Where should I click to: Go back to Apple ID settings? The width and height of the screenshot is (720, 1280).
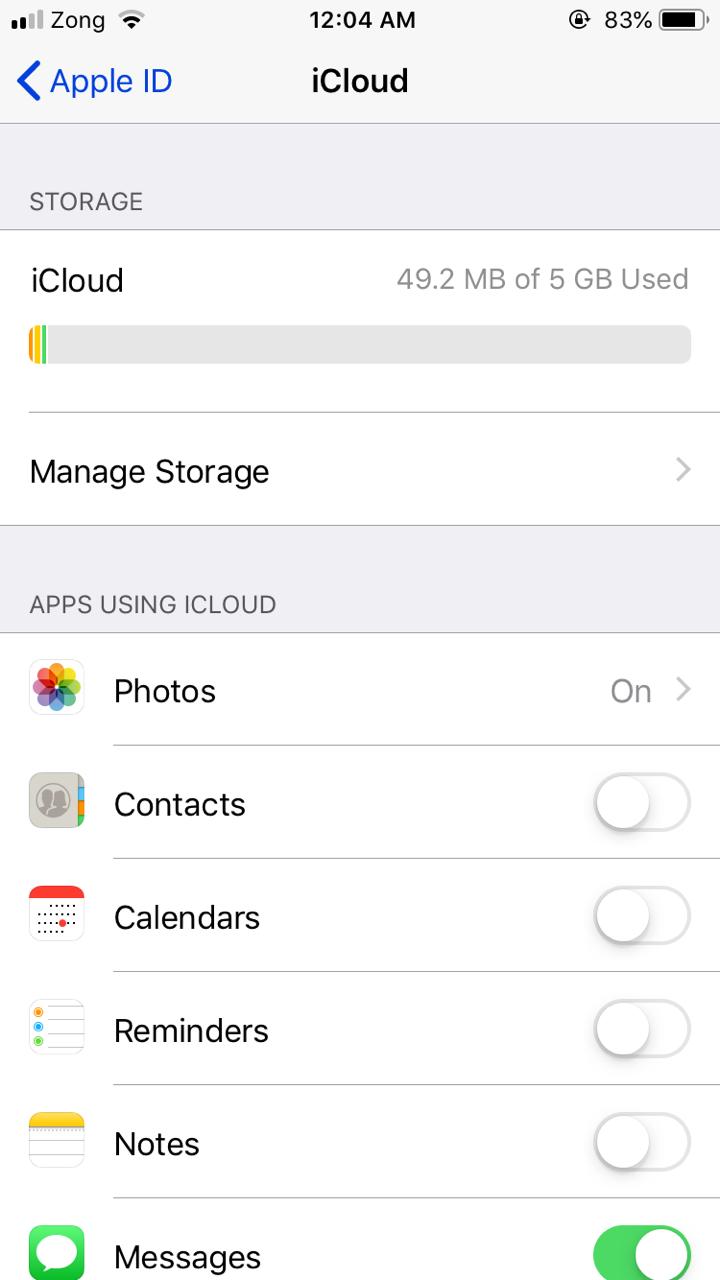(95, 81)
